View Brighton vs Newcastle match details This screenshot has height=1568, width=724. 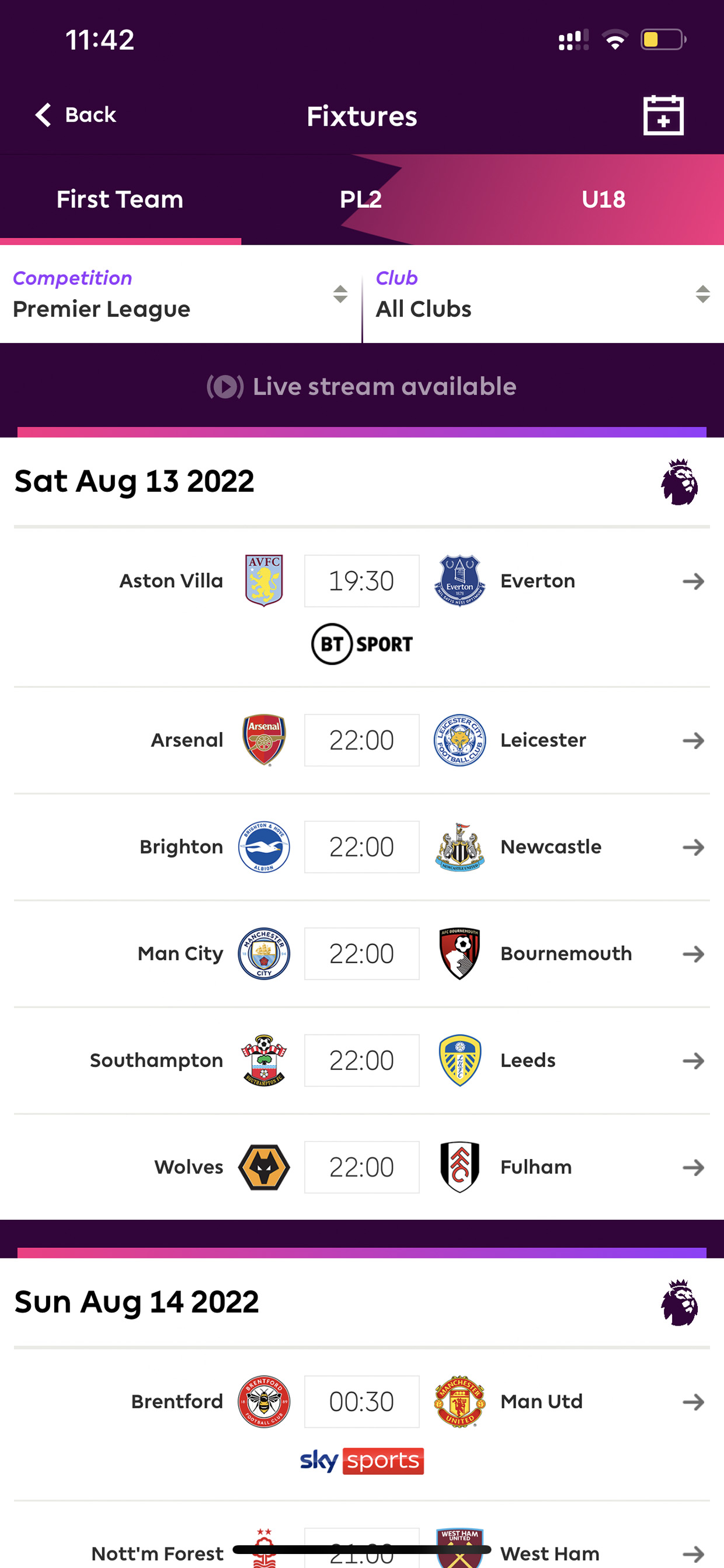(362, 847)
